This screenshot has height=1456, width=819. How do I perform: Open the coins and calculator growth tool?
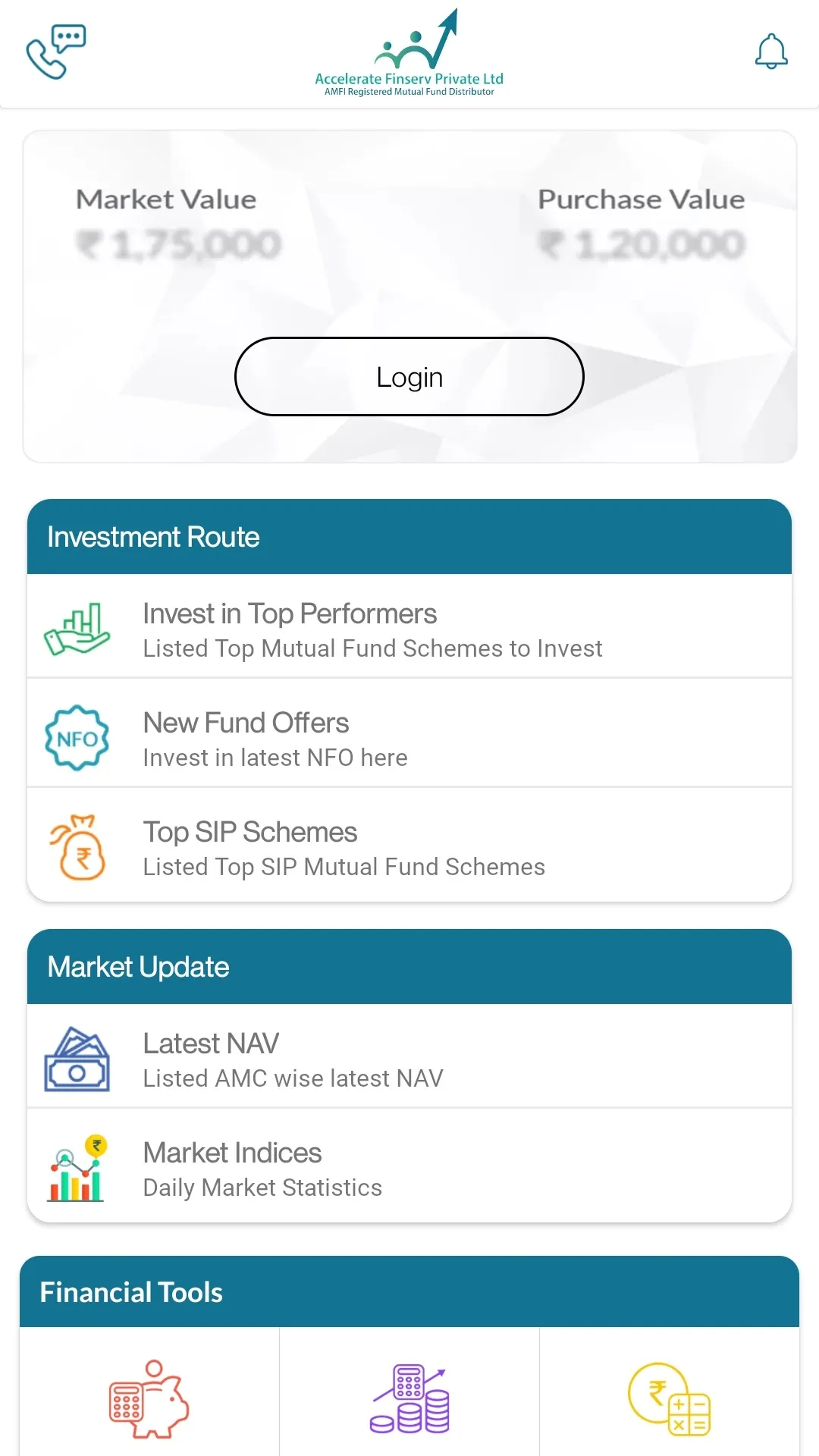tap(409, 1398)
